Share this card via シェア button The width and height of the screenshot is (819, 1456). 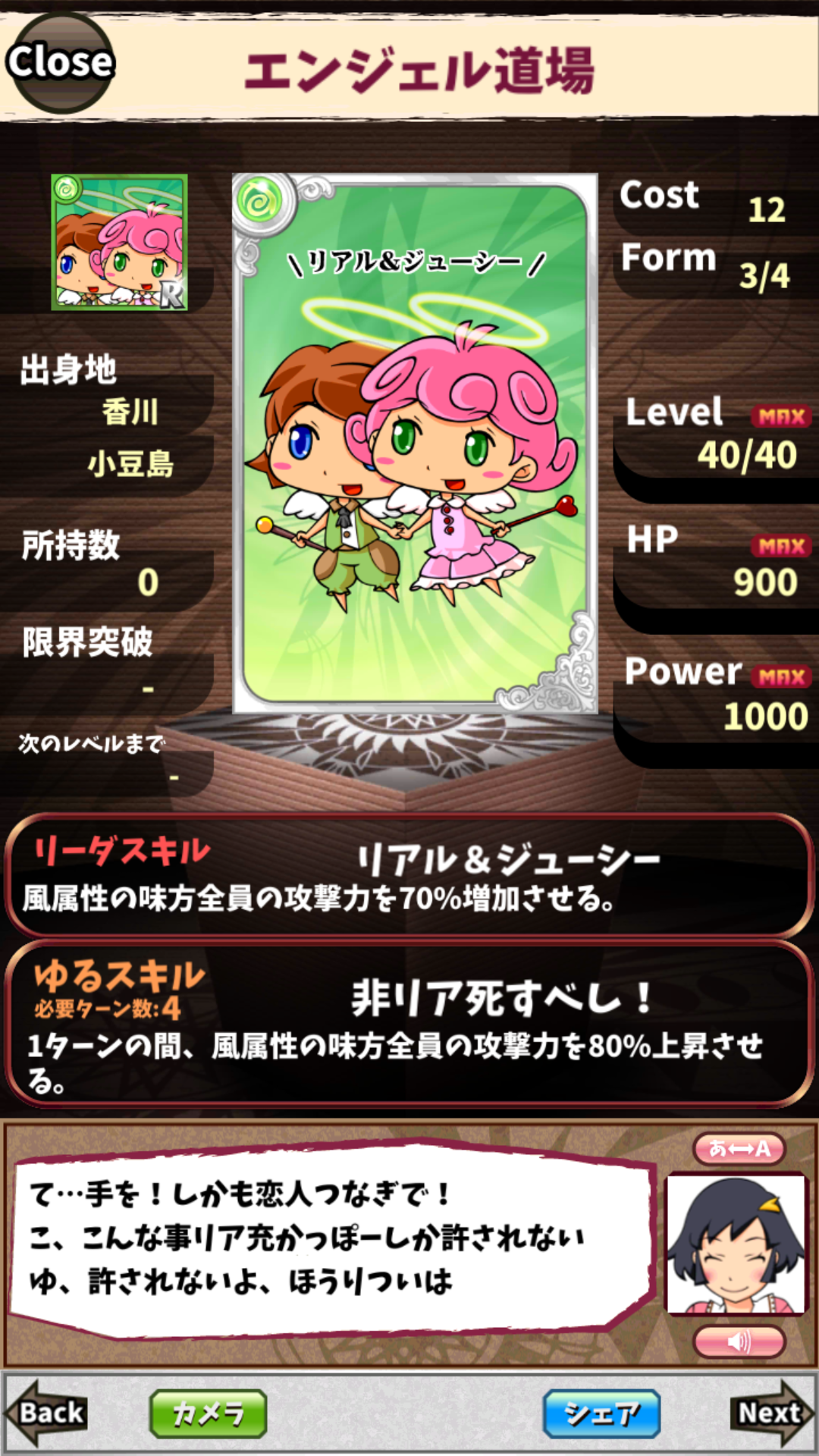pyautogui.click(x=601, y=1414)
